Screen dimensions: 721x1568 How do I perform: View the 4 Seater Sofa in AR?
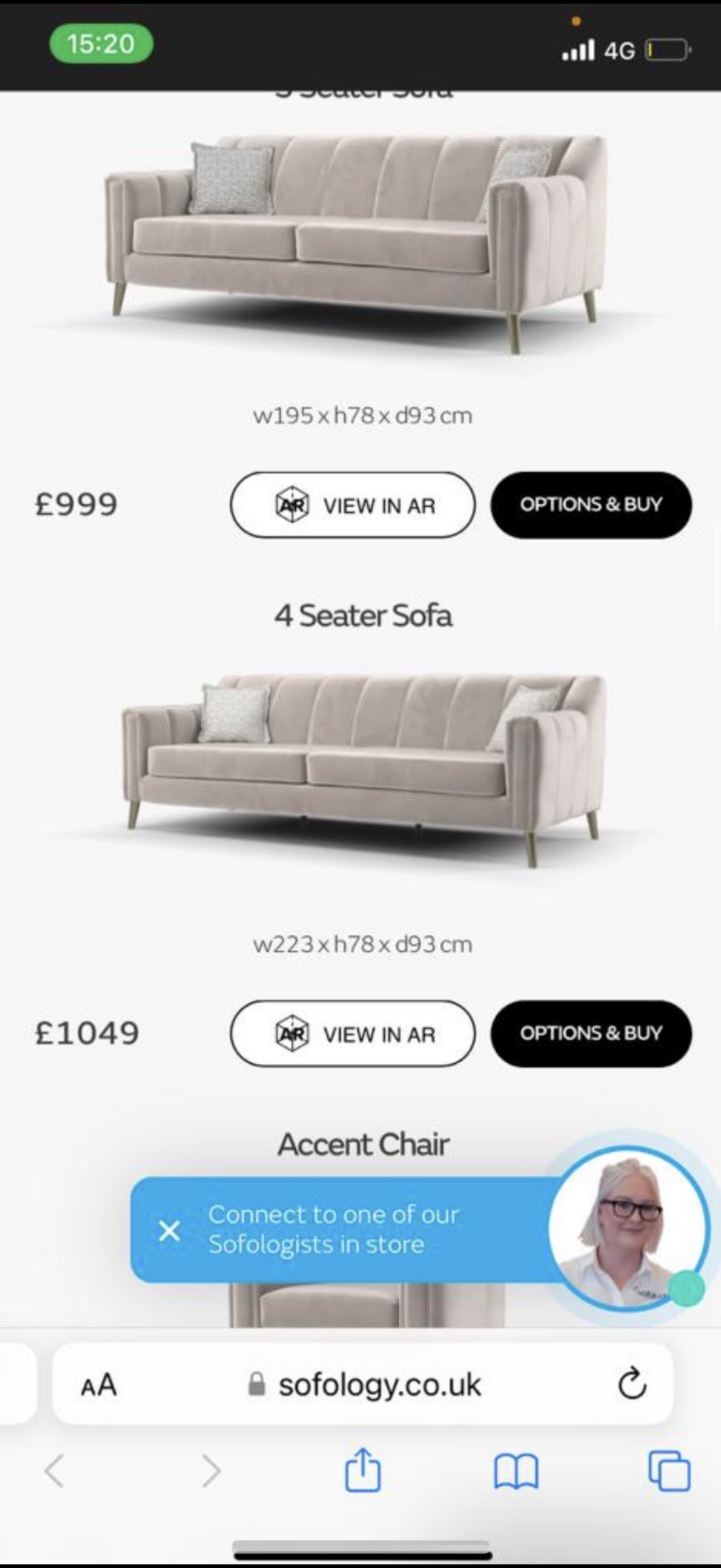(352, 1033)
